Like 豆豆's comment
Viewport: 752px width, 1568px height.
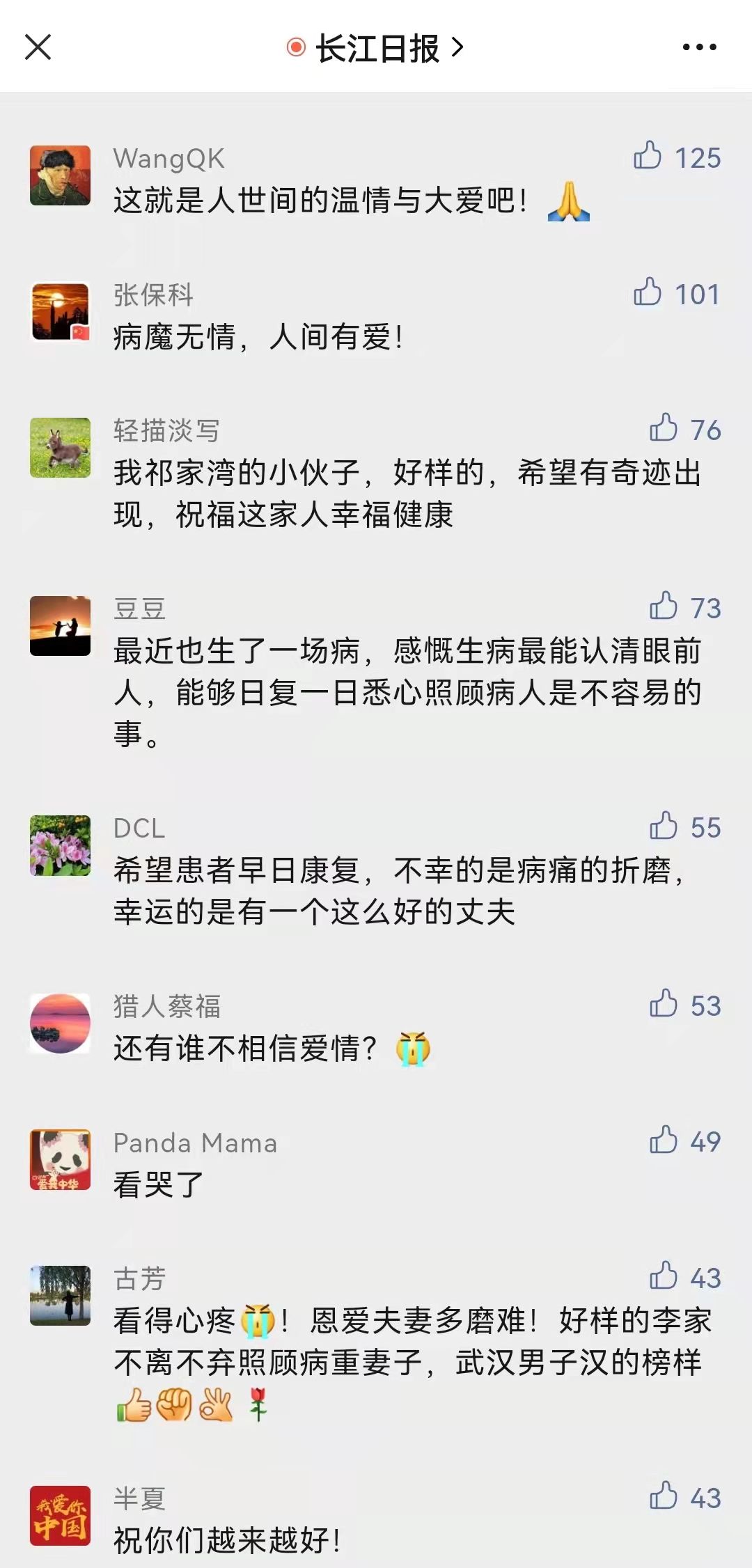664,606
